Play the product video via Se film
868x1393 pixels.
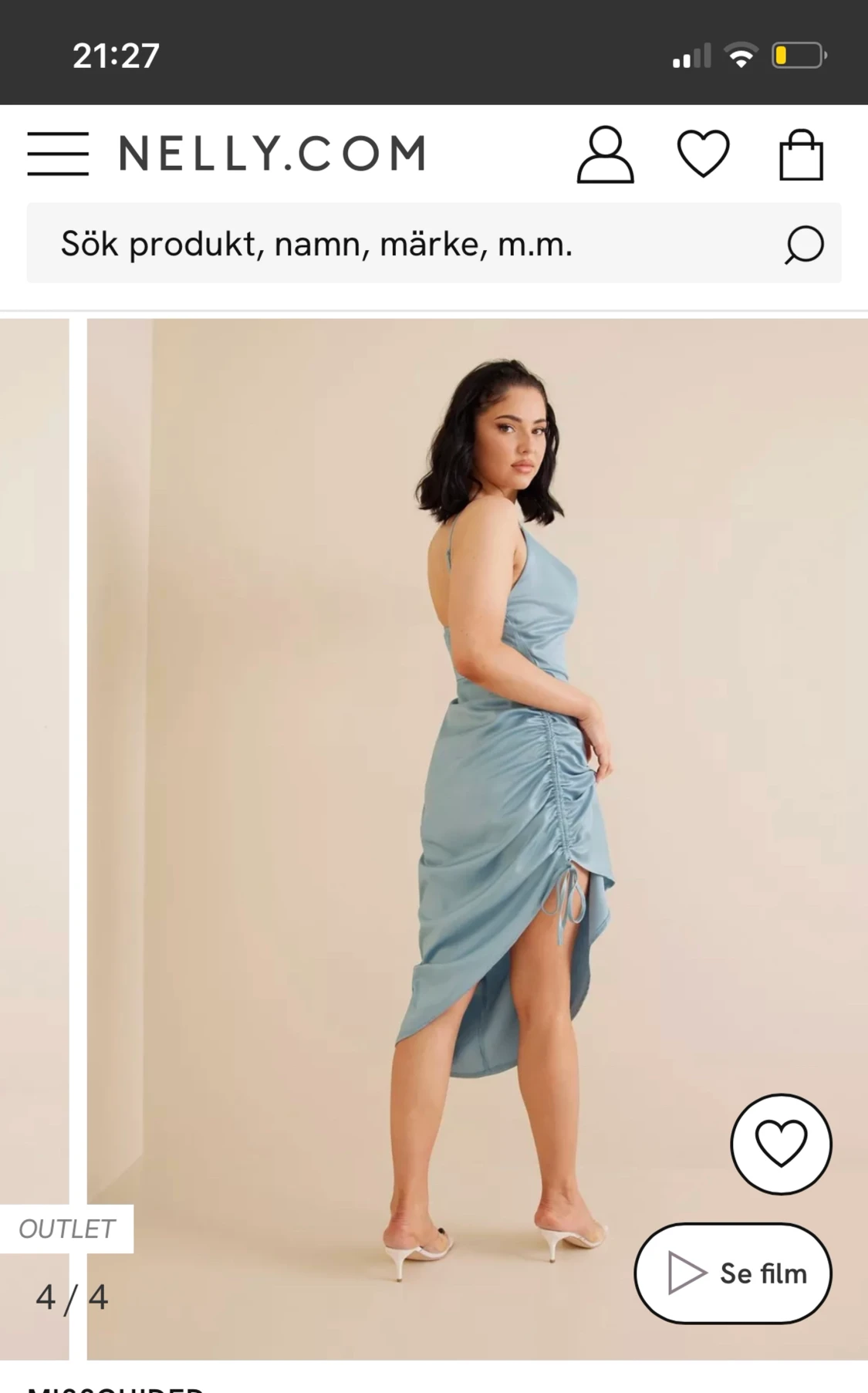(733, 1273)
